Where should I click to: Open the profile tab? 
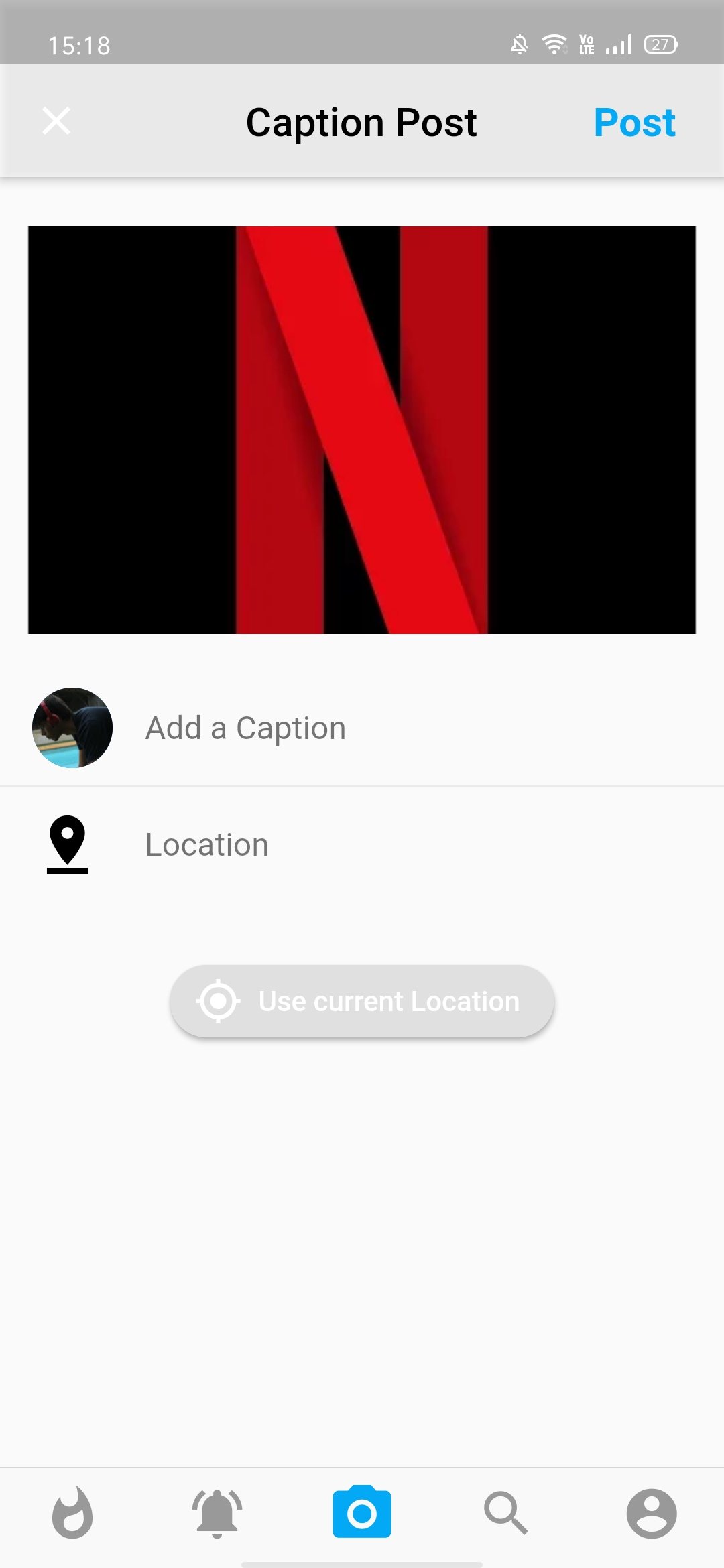652,1513
